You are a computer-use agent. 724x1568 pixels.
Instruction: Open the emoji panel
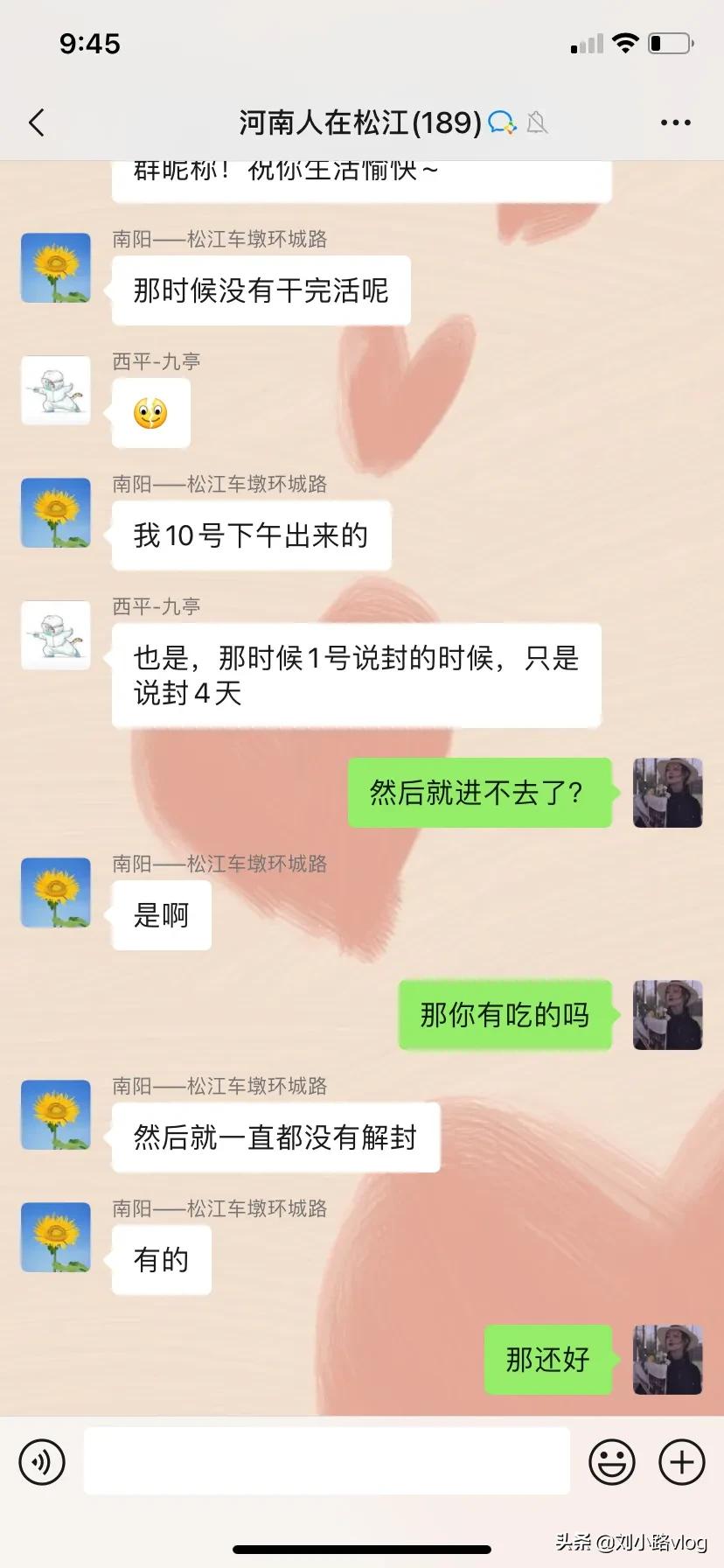tap(612, 1461)
